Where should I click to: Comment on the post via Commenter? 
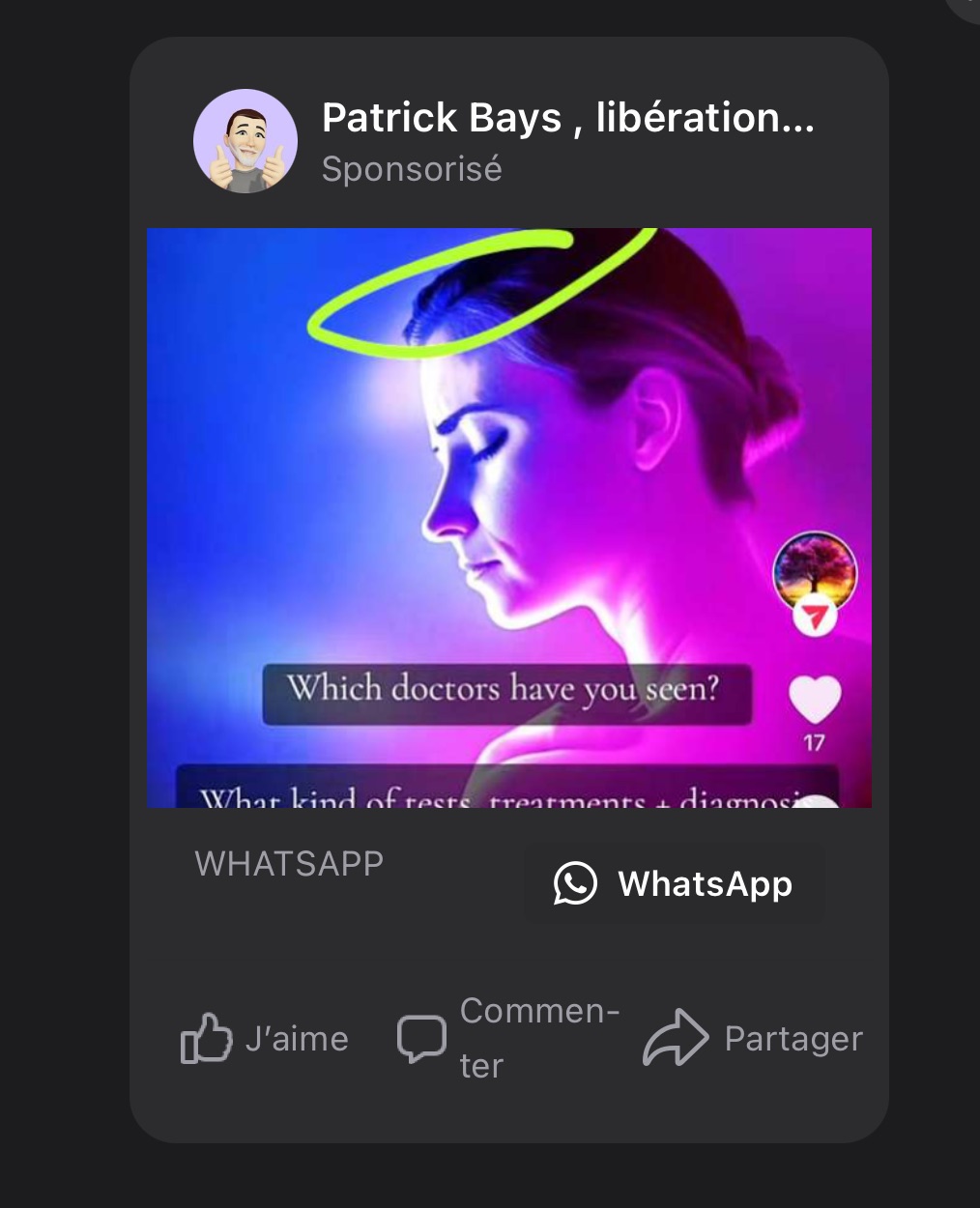[x=509, y=1039]
